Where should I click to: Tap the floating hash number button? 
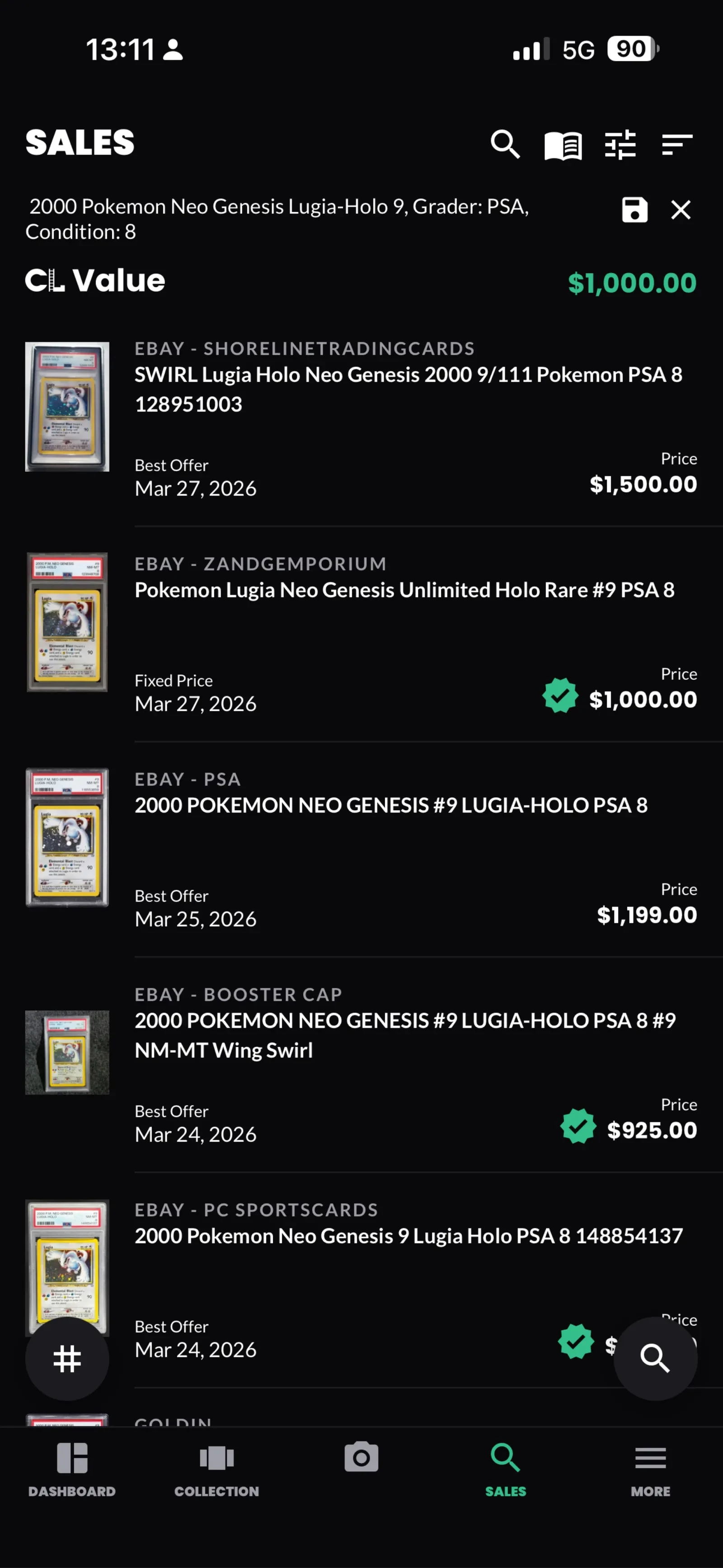point(67,1359)
